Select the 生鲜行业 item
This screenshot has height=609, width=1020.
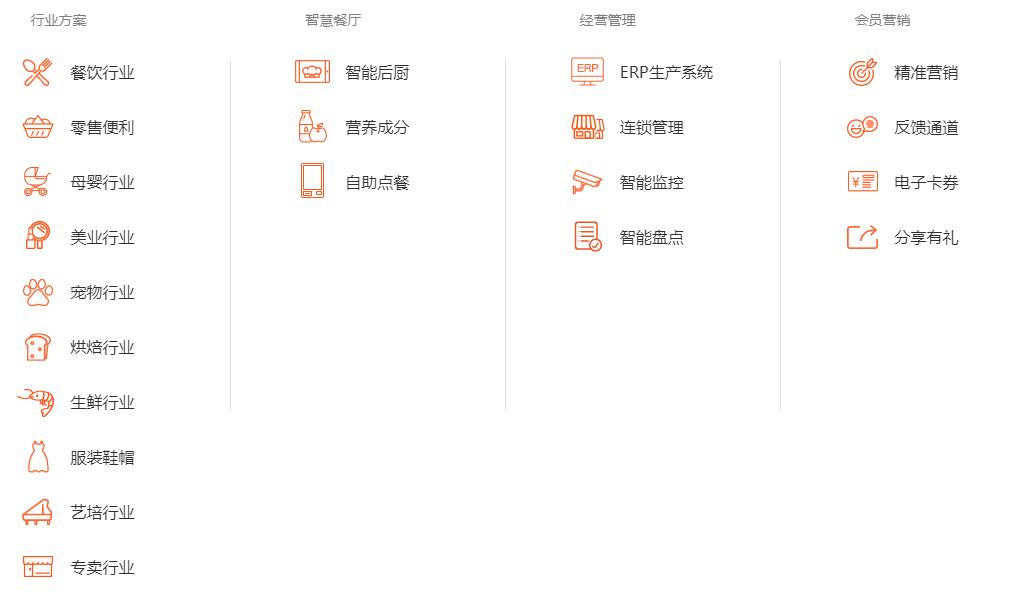click(x=101, y=403)
